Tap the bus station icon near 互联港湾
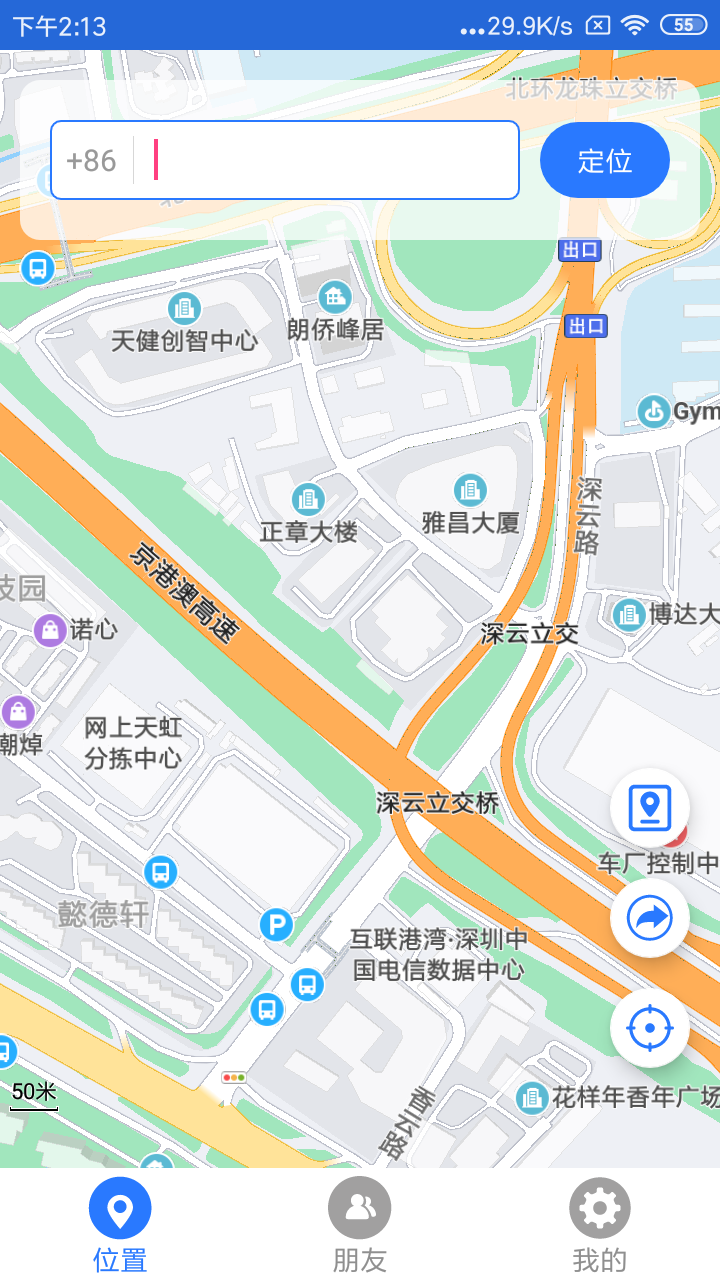Image resolution: width=720 pixels, height=1280 pixels. (307, 985)
